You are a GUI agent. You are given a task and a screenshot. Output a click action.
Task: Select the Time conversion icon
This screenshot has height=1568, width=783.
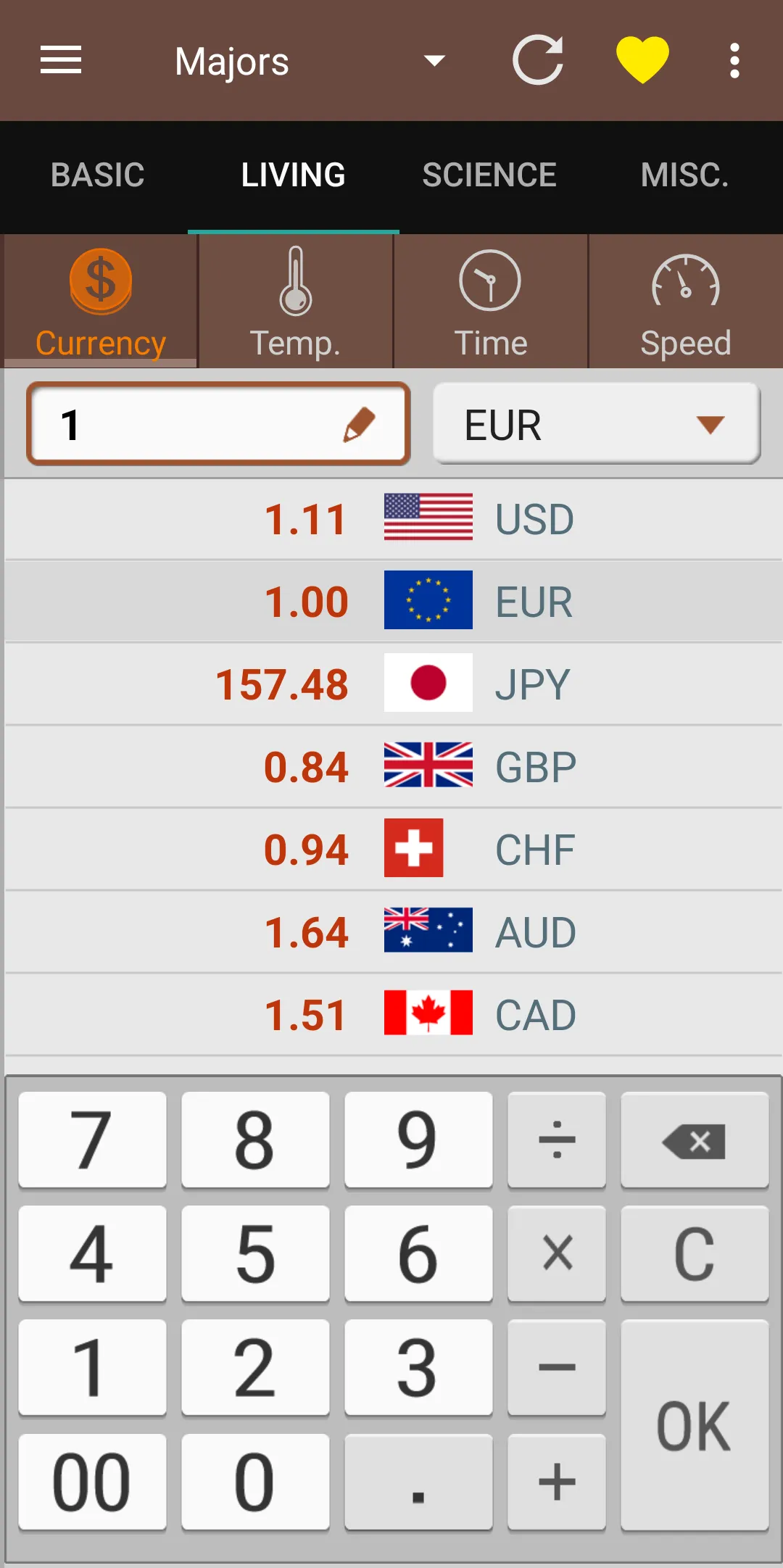click(x=489, y=299)
